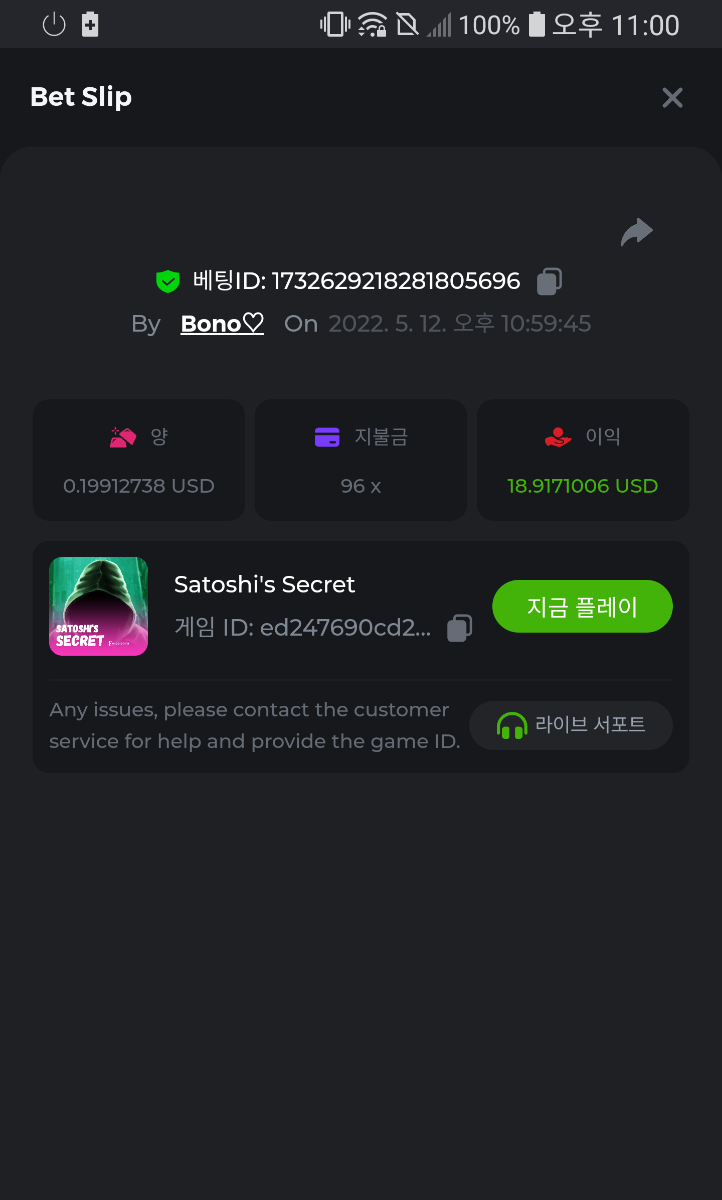Screen dimensions: 722x1200
Task: Copy the betting ID number
Action: point(549,282)
